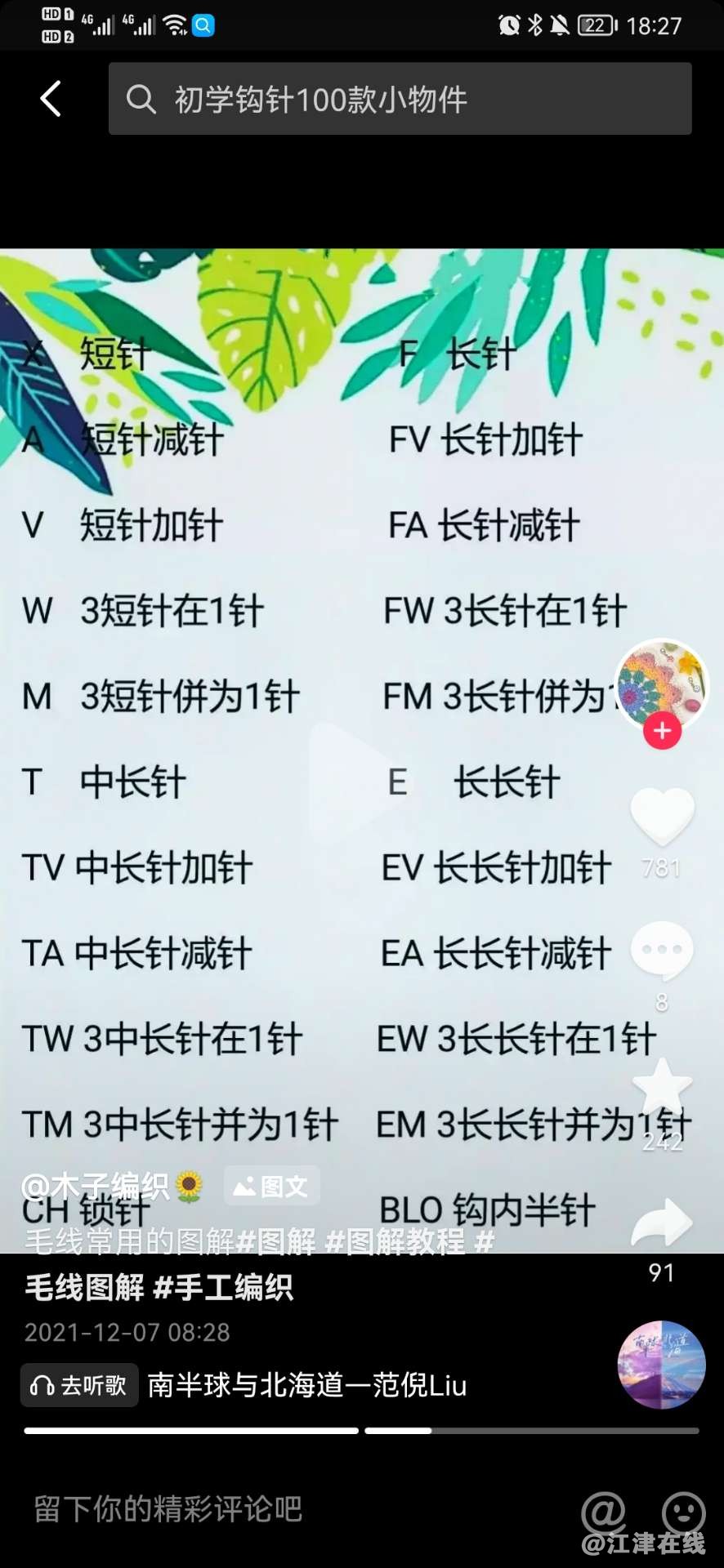Open the emoji picker for comments
The width and height of the screenshot is (724, 1568).
684,1511
